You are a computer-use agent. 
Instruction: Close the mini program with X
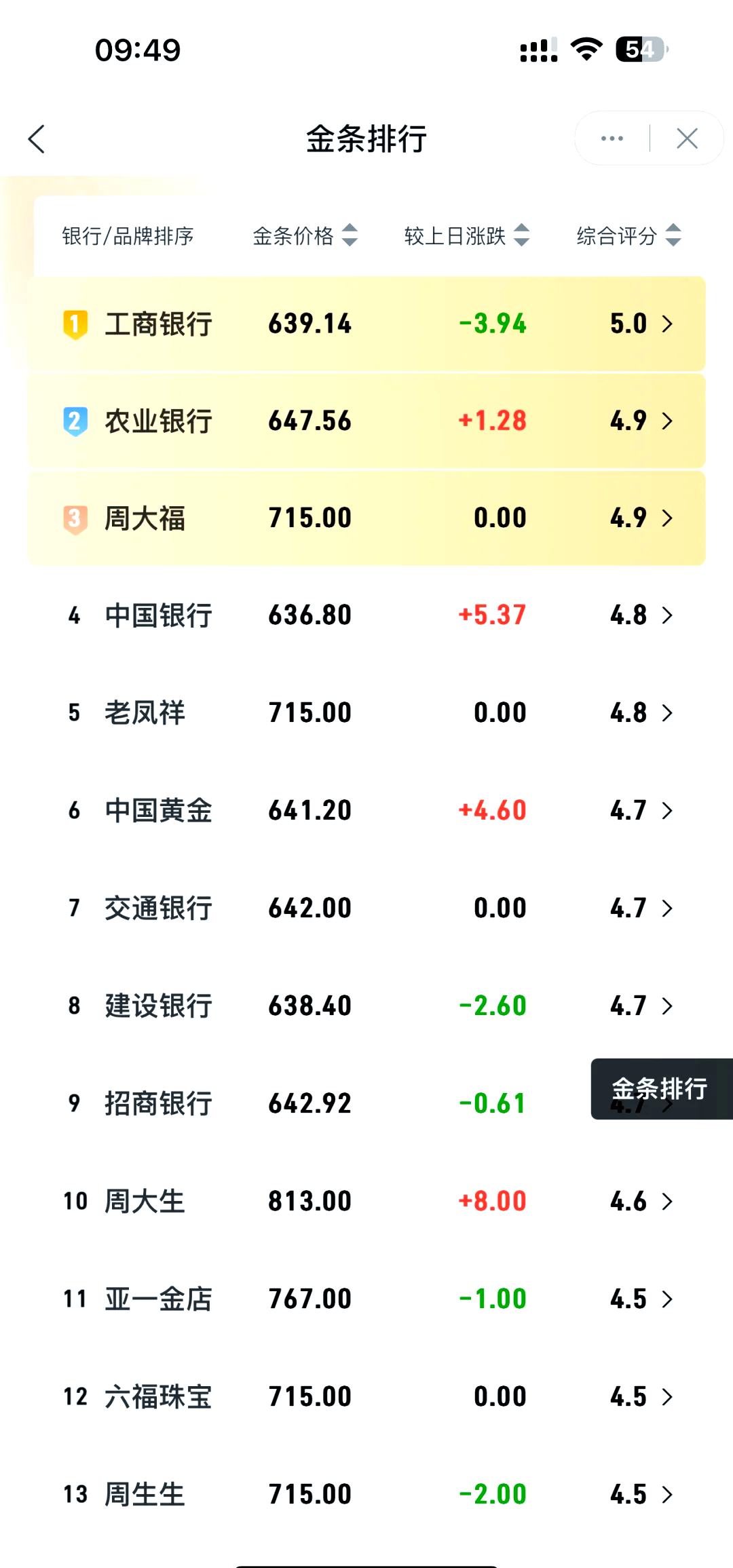[x=687, y=138]
